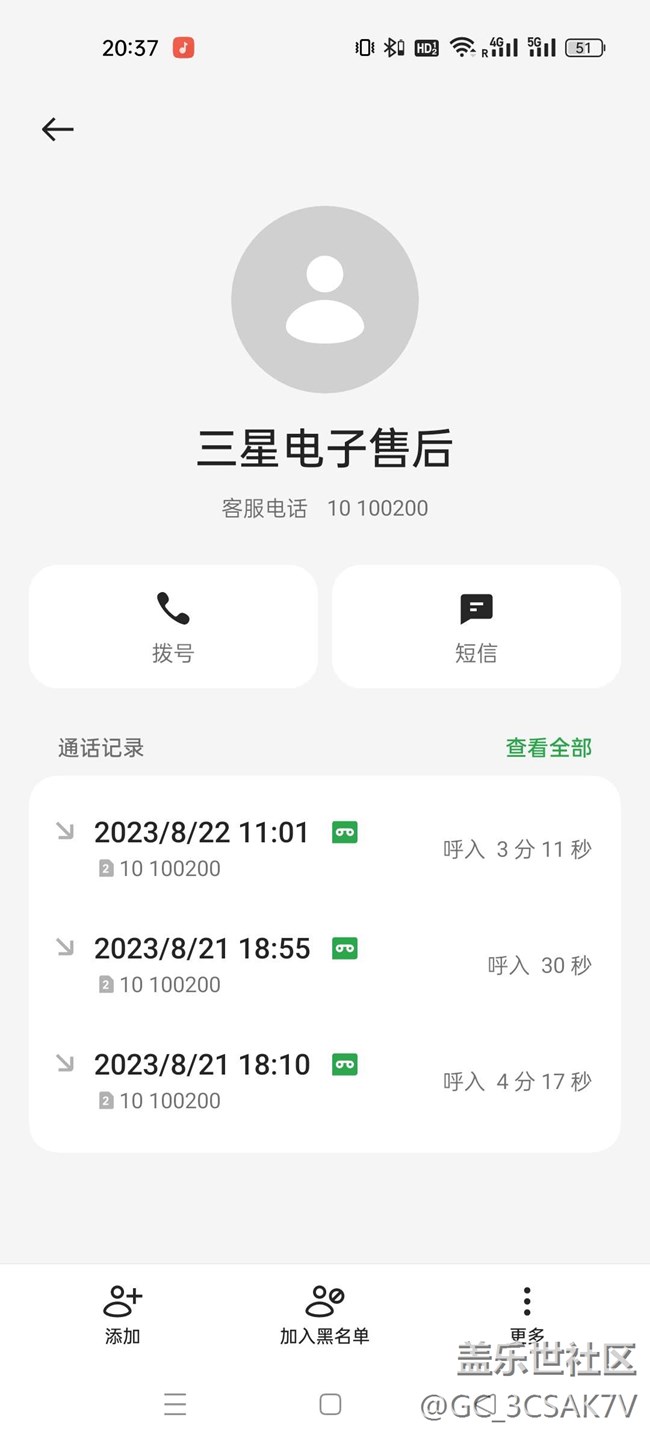The width and height of the screenshot is (650, 1444).
Task: Dial the number with the 拨号 button
Action: [173, 626]
